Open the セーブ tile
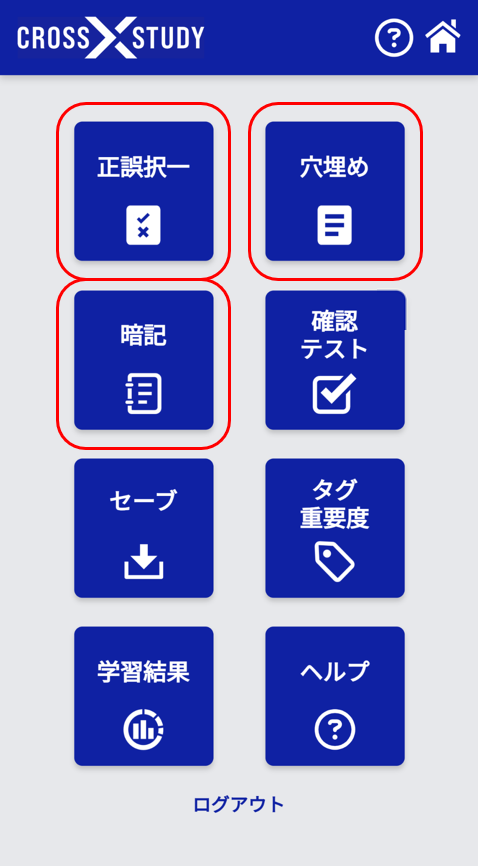This screenshot has width=478, height=866. (x=144, y=528)
